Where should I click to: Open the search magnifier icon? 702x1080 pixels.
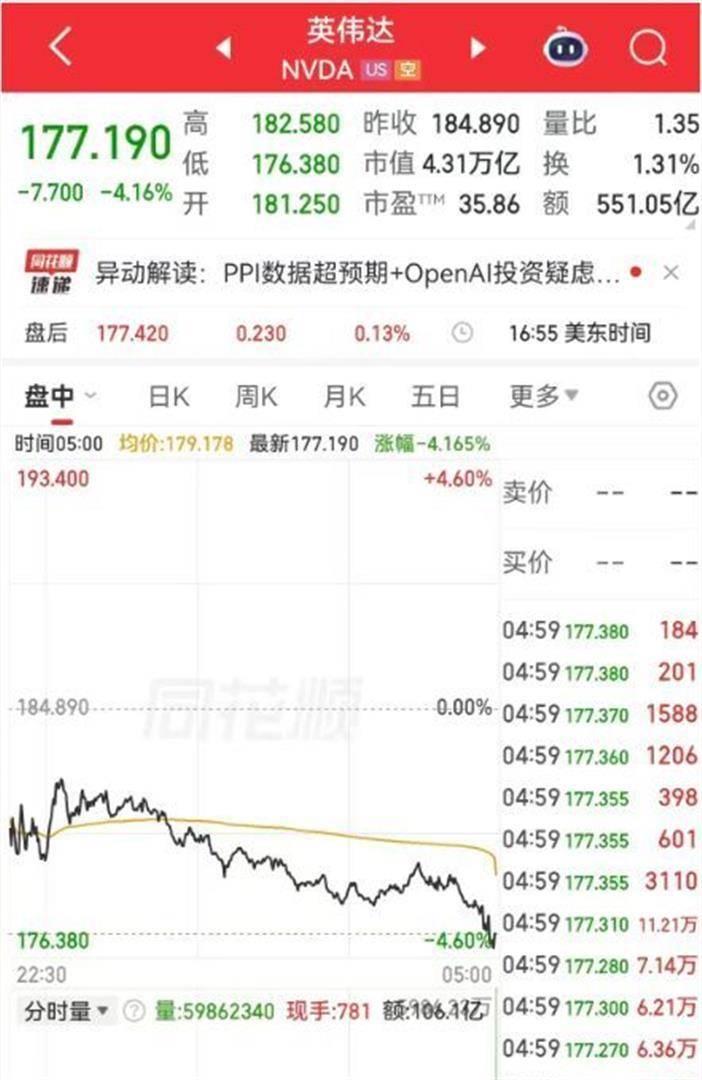(x=647, y=47)
